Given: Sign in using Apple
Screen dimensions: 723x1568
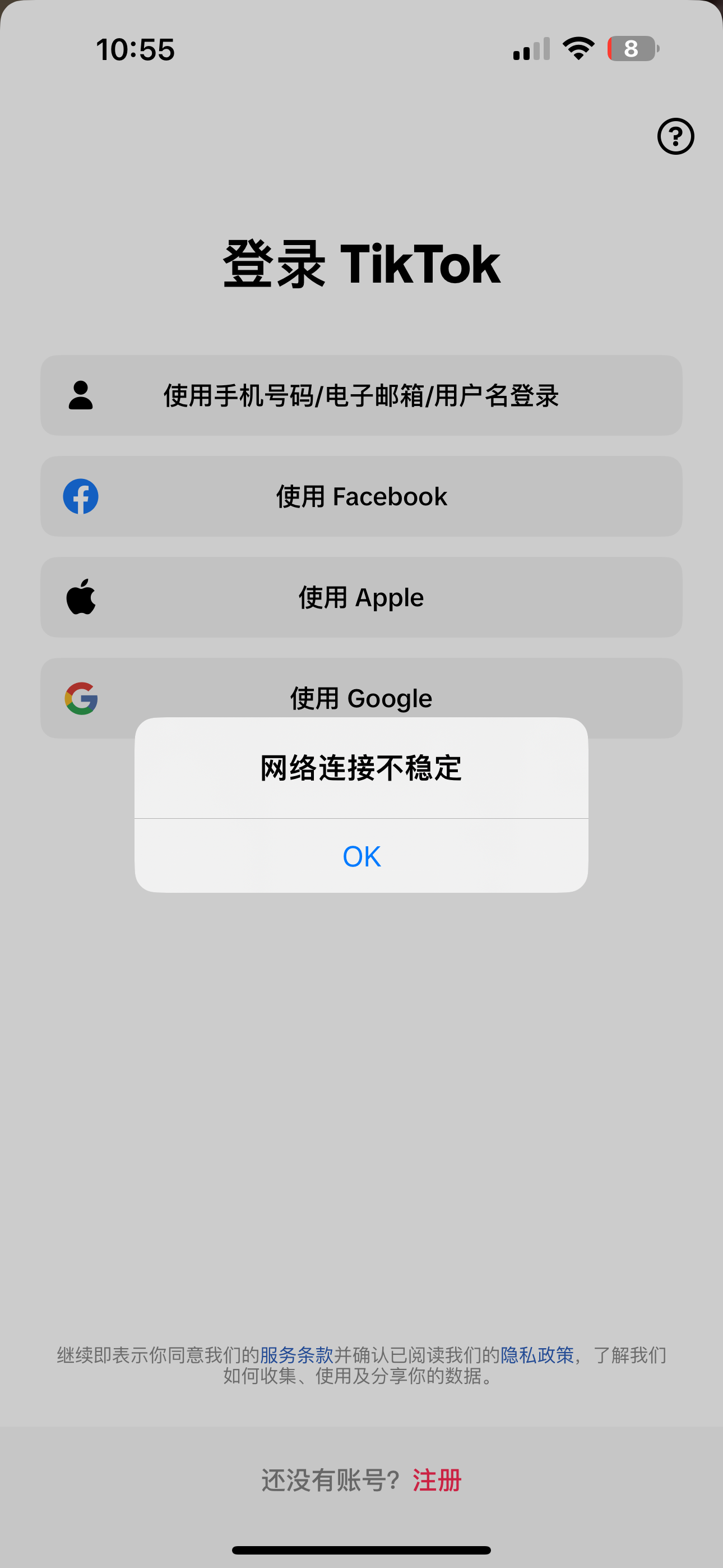Looking at the screenshot, I should [361, 597].
